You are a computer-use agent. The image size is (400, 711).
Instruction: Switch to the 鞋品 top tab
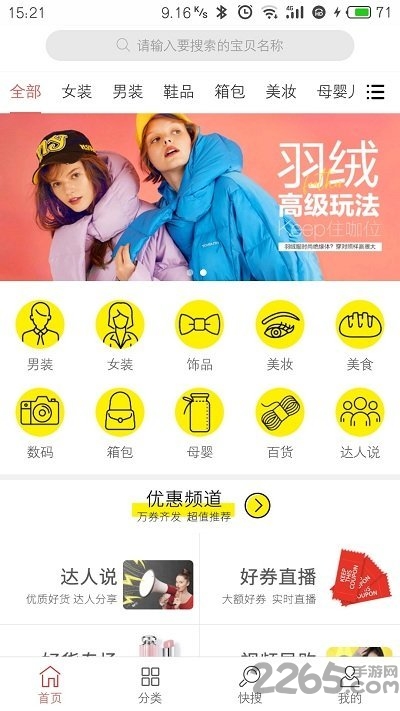pos(179,92)
